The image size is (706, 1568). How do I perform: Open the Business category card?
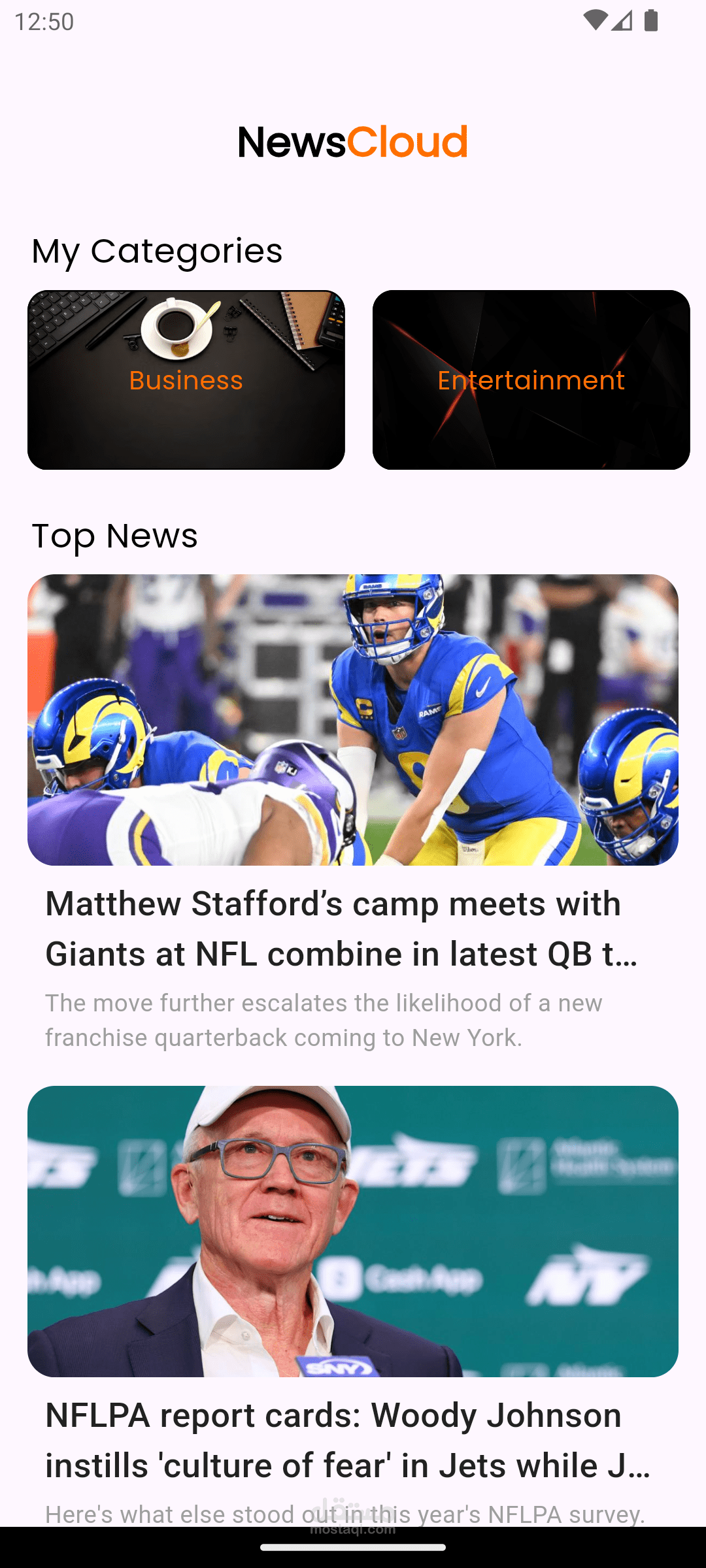(x=186, y=380)
